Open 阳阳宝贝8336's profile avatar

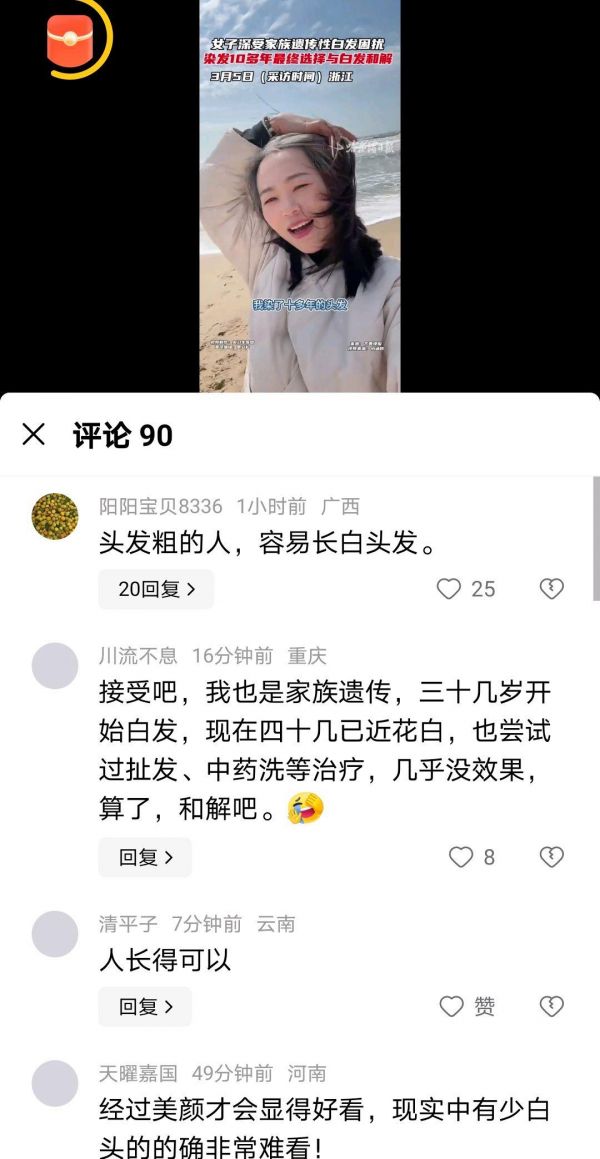[x=55, y=517]
